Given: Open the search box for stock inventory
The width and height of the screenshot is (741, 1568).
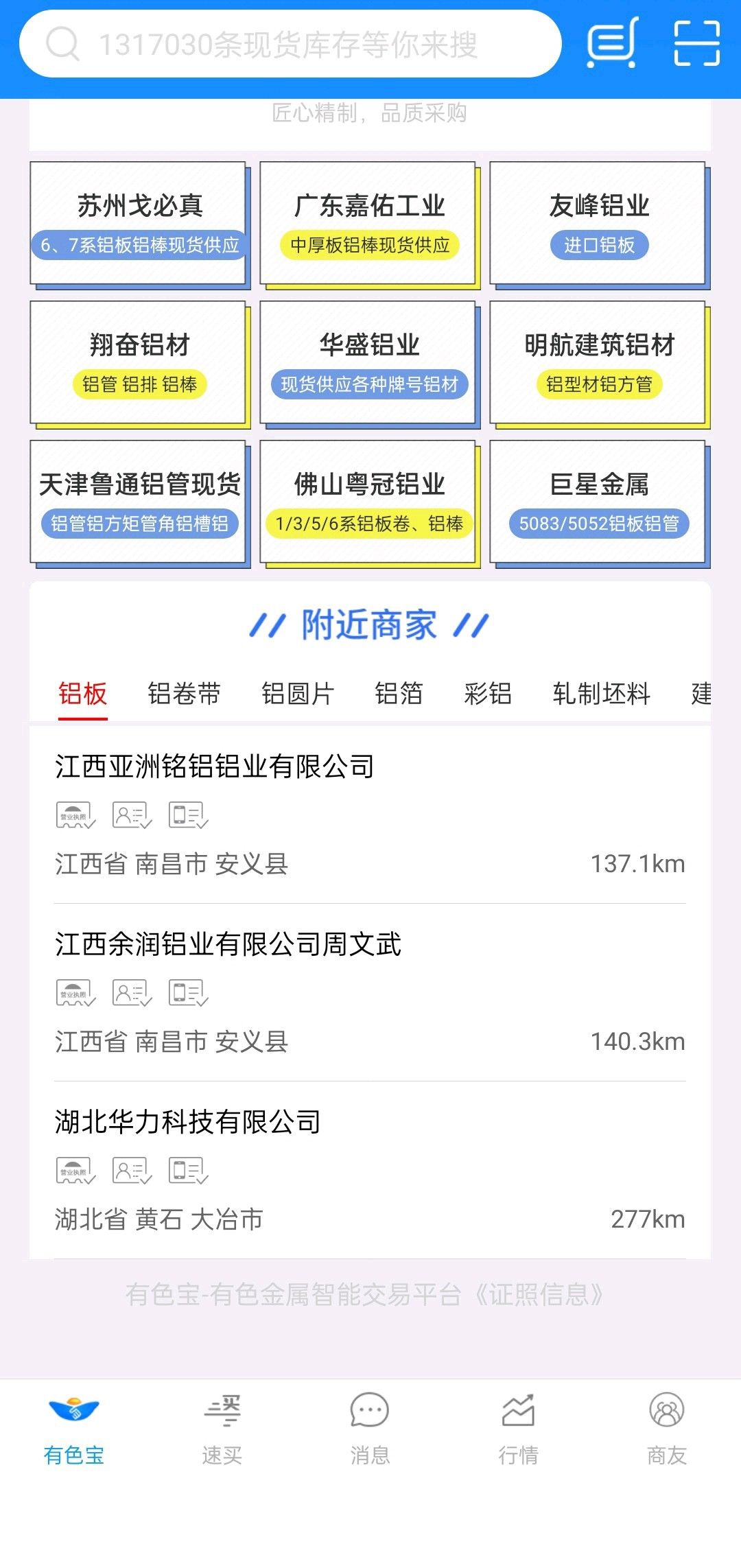Looking at the screenshot, I should (290, 44).
